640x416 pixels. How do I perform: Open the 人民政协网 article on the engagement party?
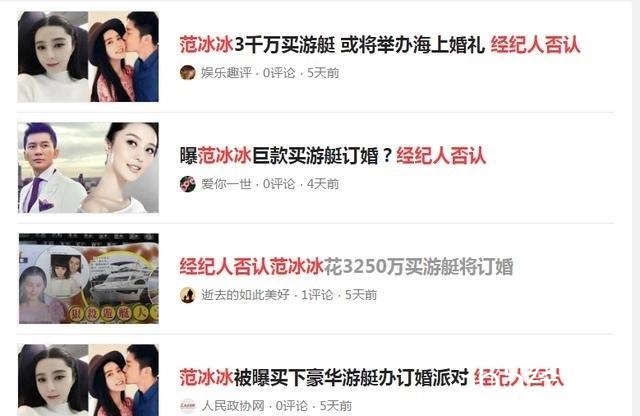[370, 378]
